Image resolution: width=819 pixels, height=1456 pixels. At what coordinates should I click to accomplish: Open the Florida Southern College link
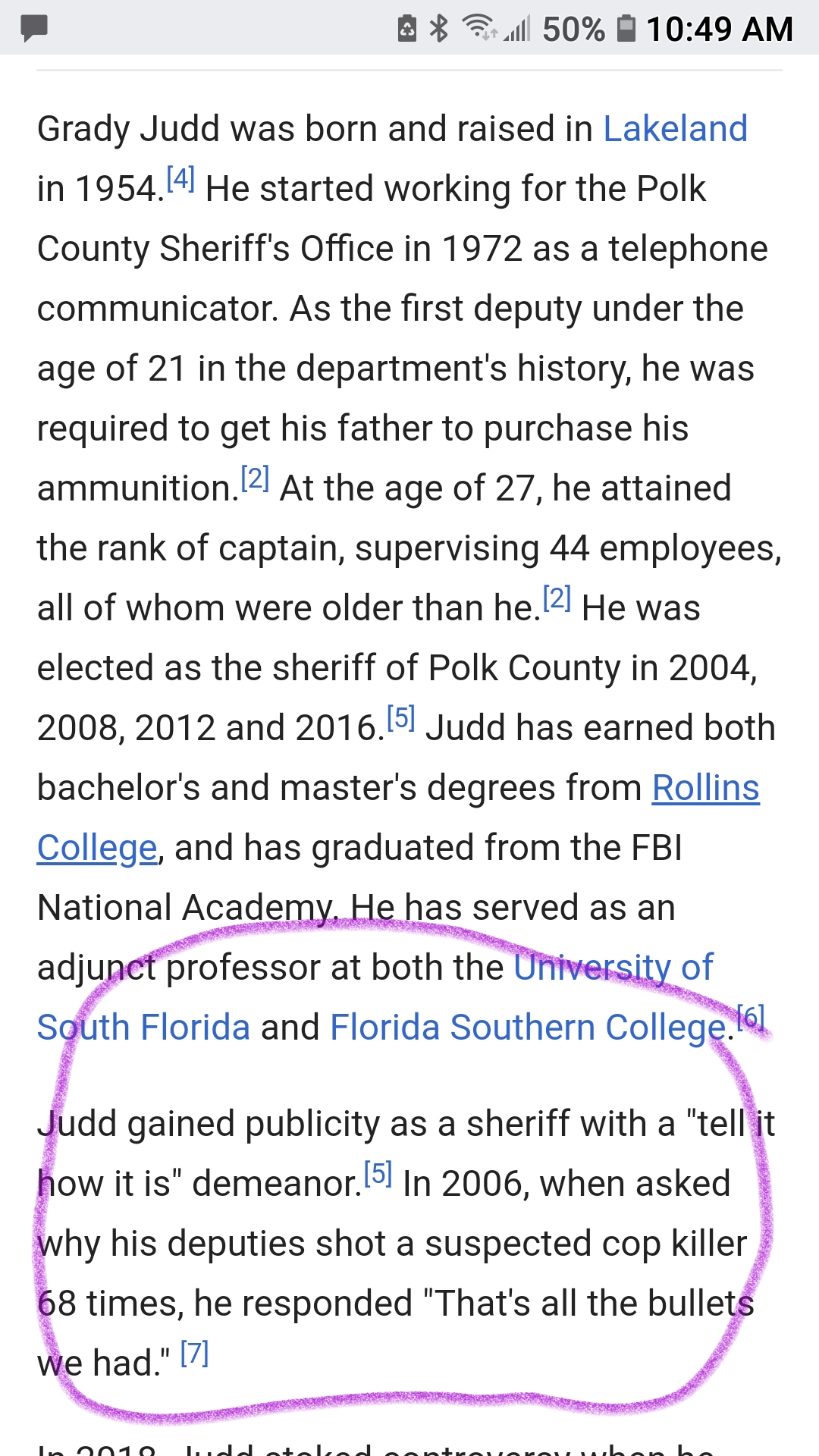(x=528, y=1028)
